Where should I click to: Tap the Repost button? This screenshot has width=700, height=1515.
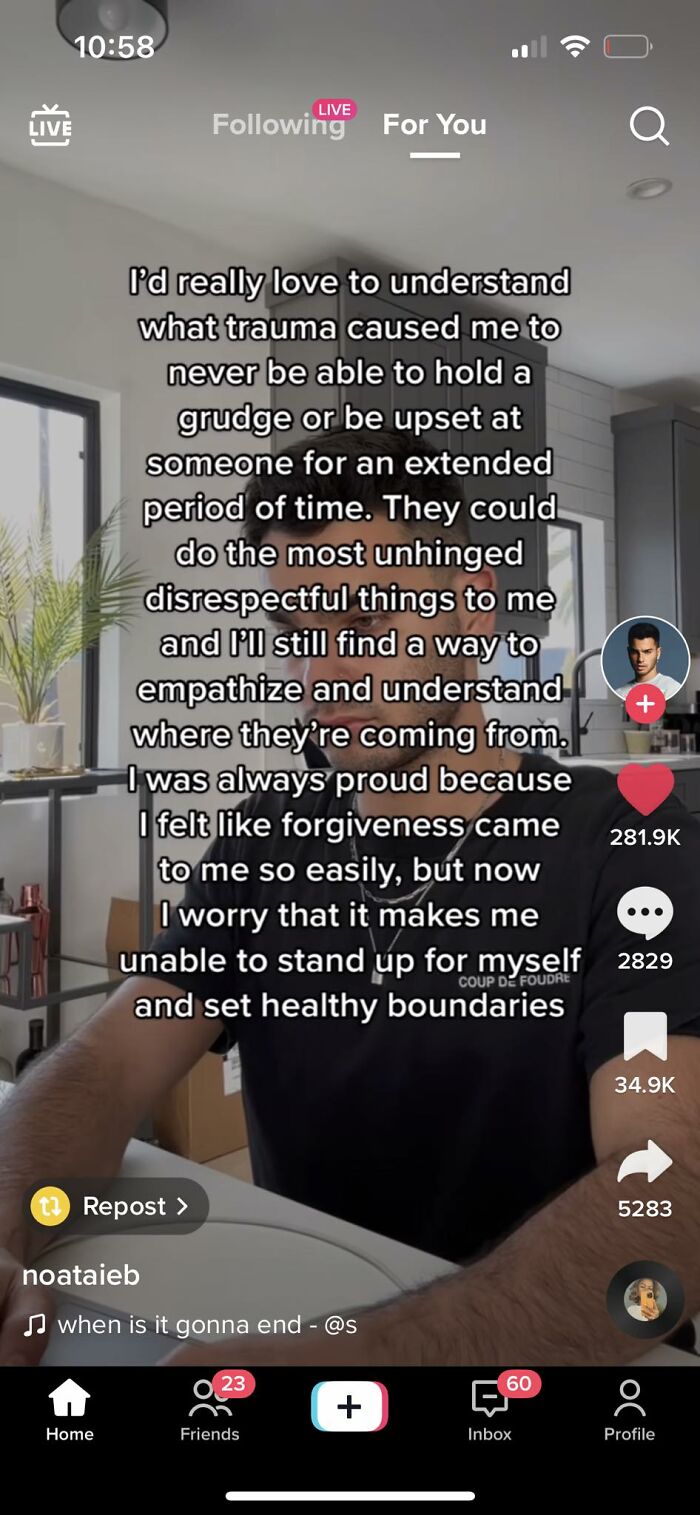tap(116, 1206)
